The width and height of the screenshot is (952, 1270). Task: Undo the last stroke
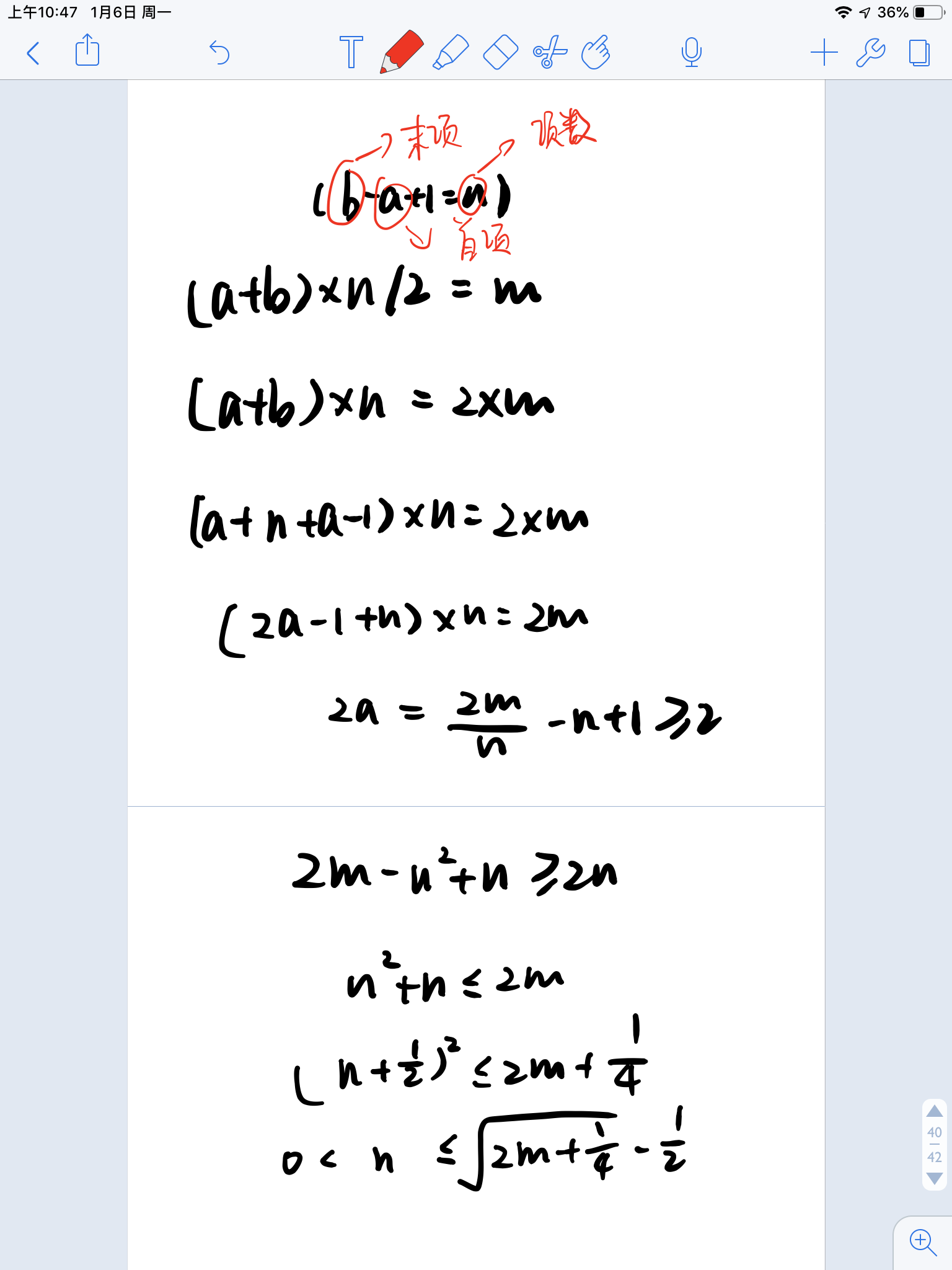pos(218,54)
